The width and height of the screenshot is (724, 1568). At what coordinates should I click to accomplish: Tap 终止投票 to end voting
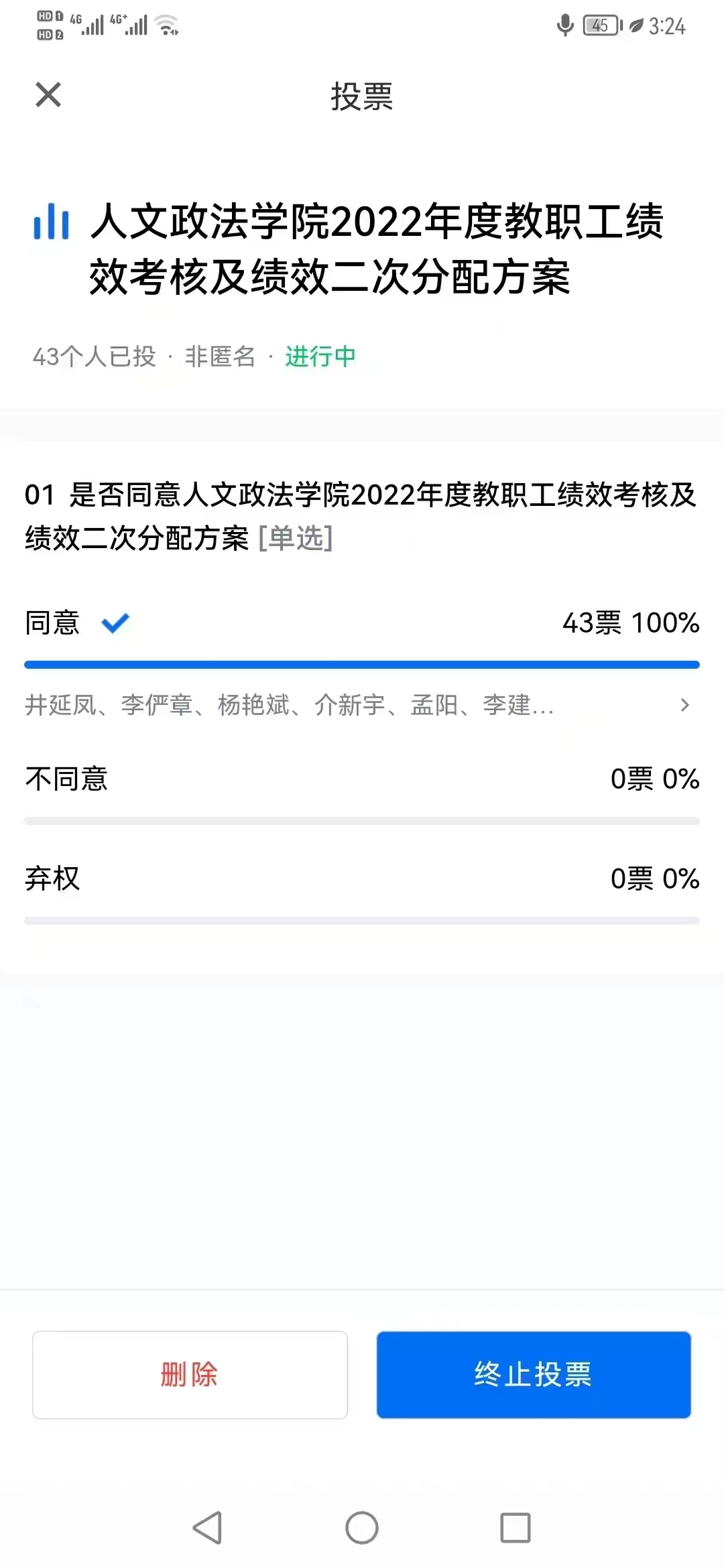click(533, 1374)
